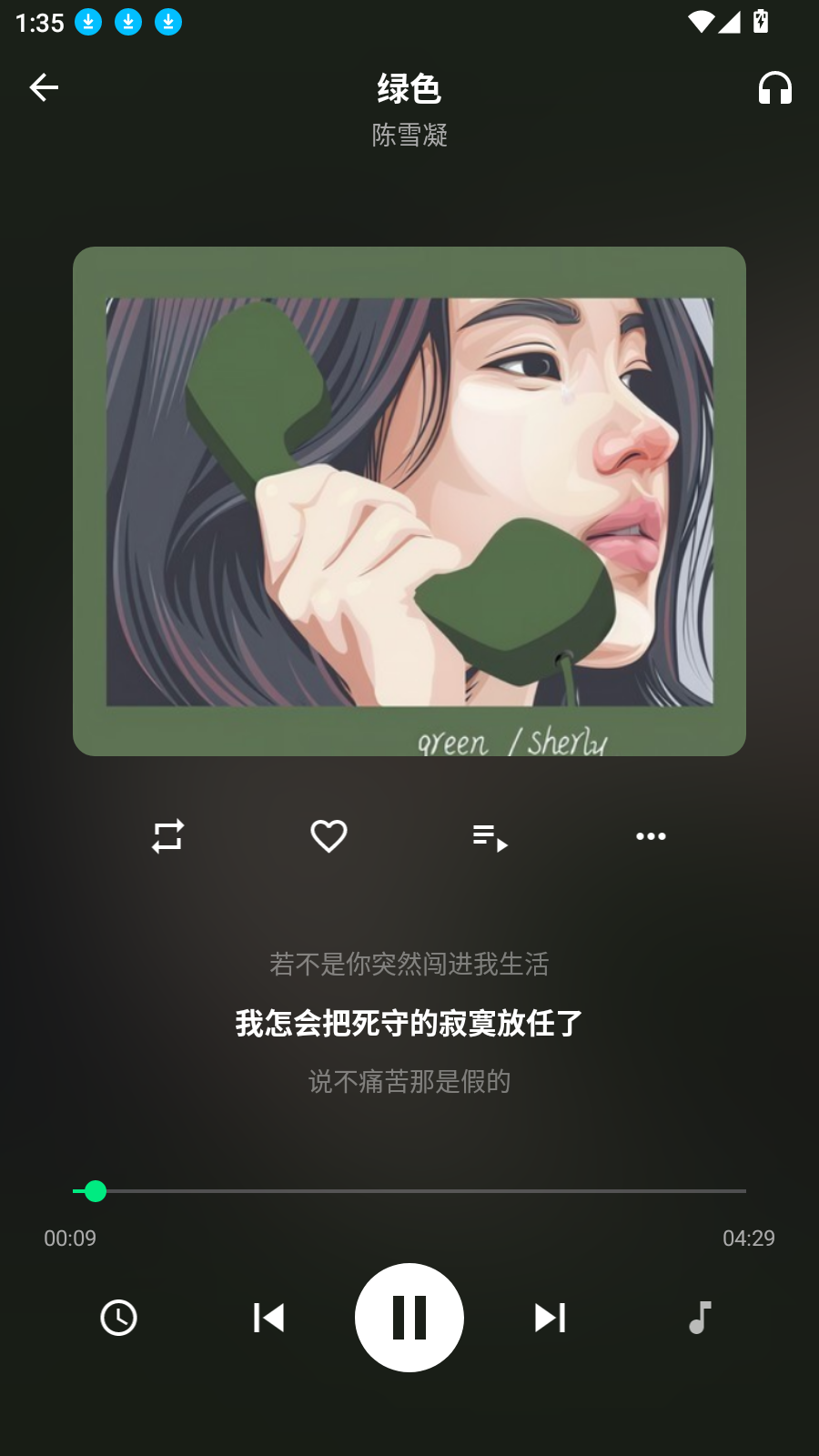The image size is (819, 1456).
Task: Jump to the previous track
Action: pyautogui.click(x=268, y=1317)
